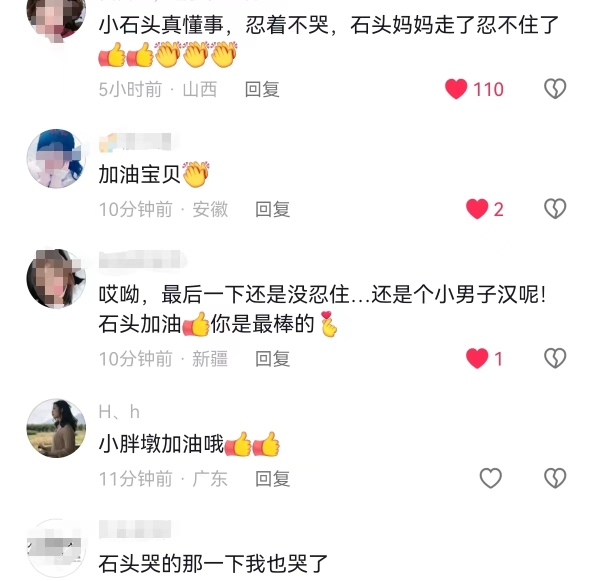
Task: Open avatar of the 加油宝贝 commenter
Action: point(55,159)
